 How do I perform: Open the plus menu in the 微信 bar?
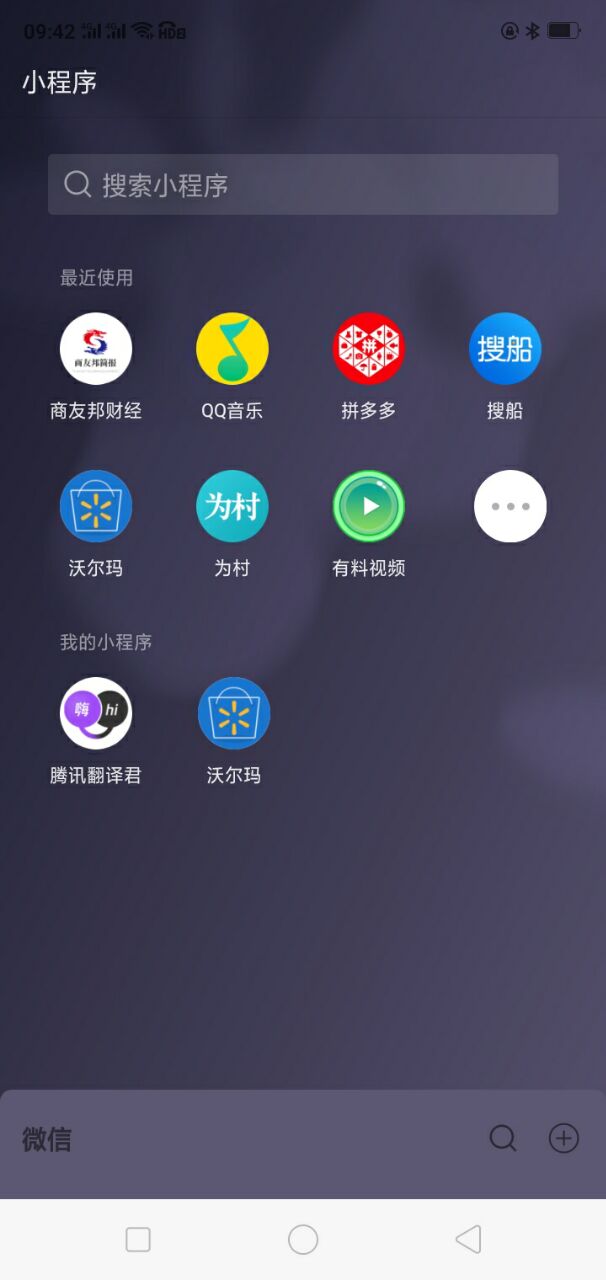point(564,1138)
